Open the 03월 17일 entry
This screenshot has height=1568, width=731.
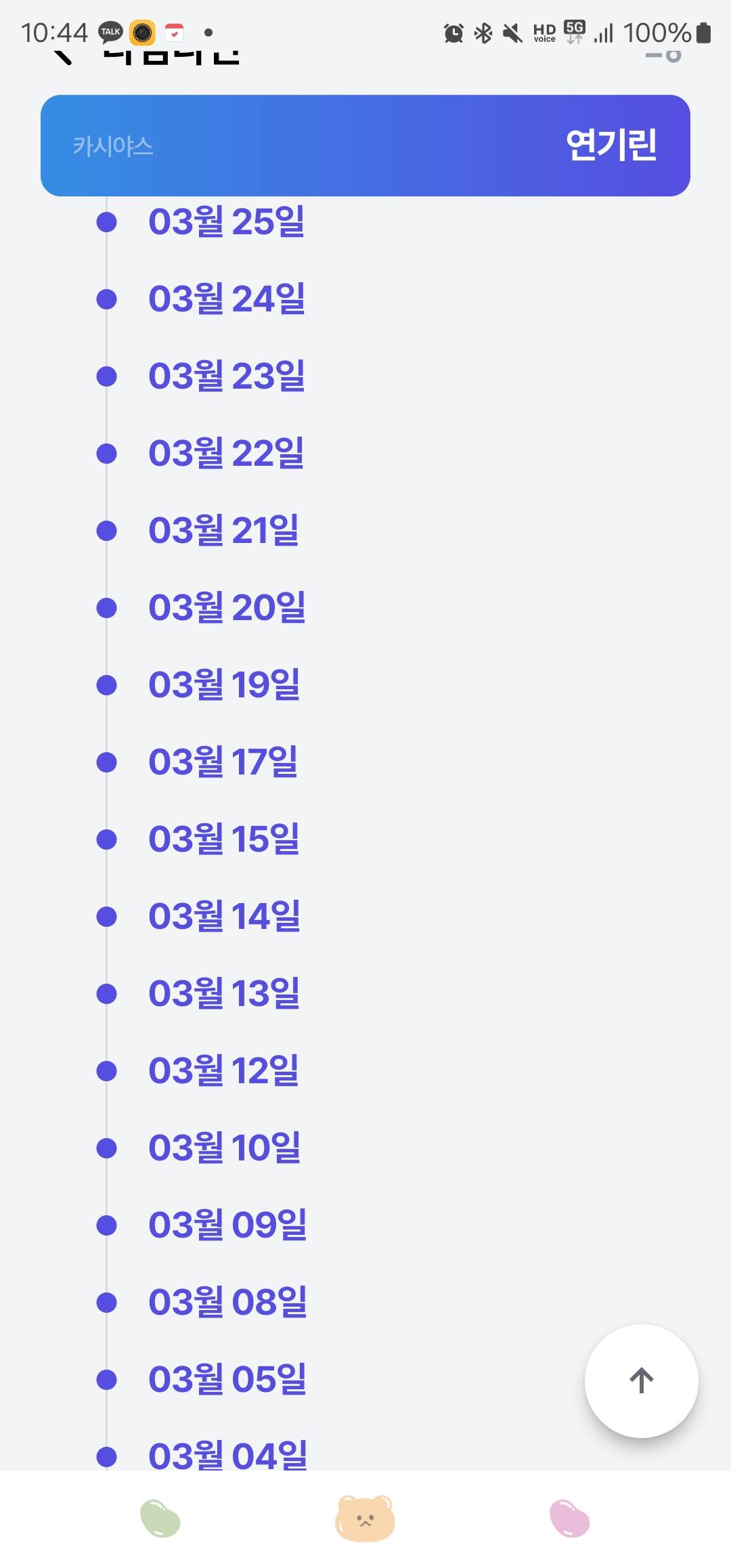click(x=223, y=762)
